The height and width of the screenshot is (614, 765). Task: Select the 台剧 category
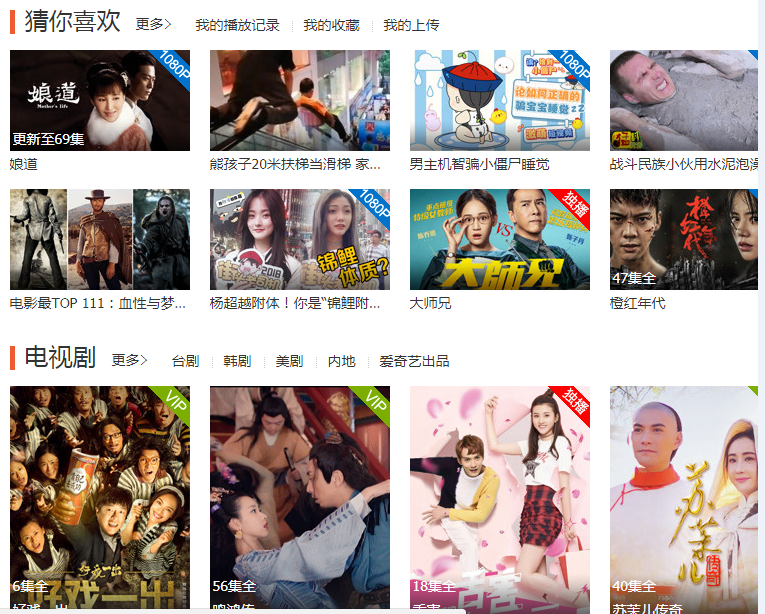click(185, 361)
